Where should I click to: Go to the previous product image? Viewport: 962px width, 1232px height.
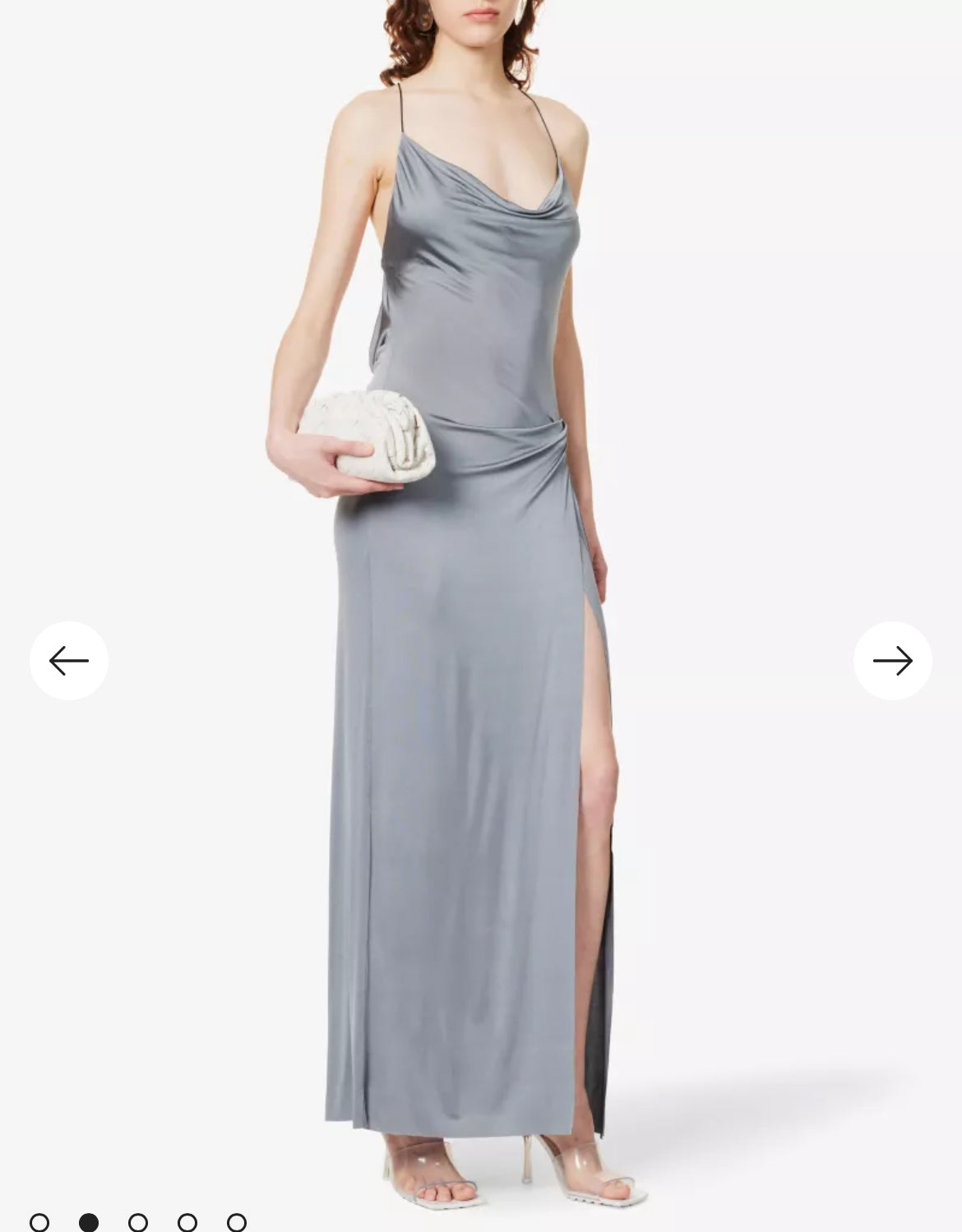point(69,661)
